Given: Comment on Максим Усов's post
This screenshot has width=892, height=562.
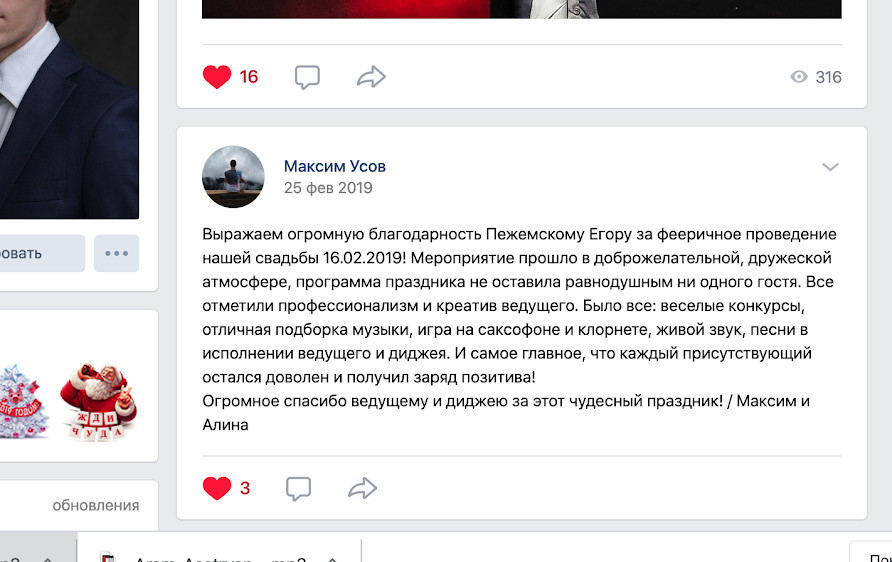Looking at the screenshot, I should [x=298, y=488].
